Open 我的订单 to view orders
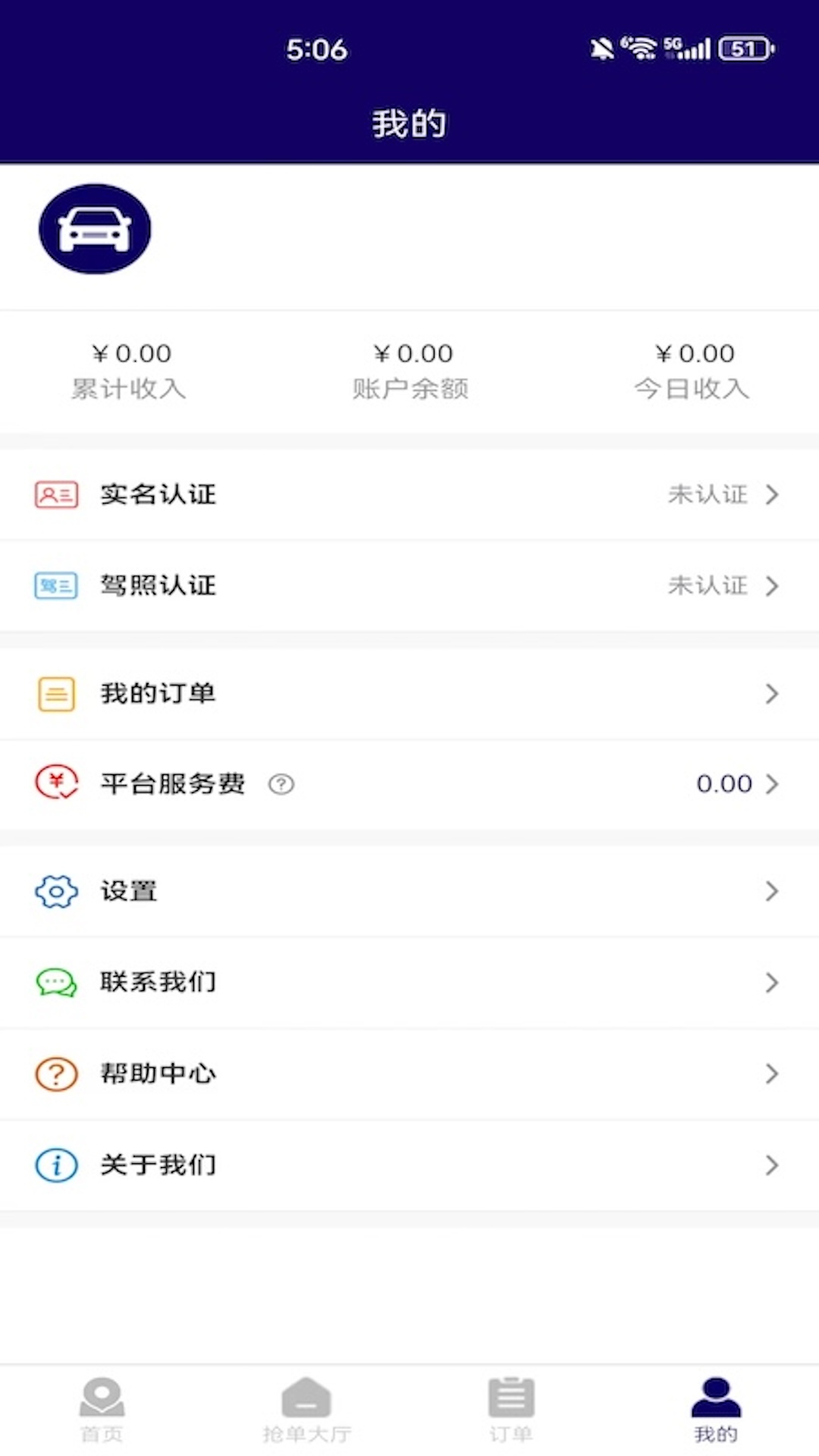This screenshot has height=1456, width=819. 157,692
